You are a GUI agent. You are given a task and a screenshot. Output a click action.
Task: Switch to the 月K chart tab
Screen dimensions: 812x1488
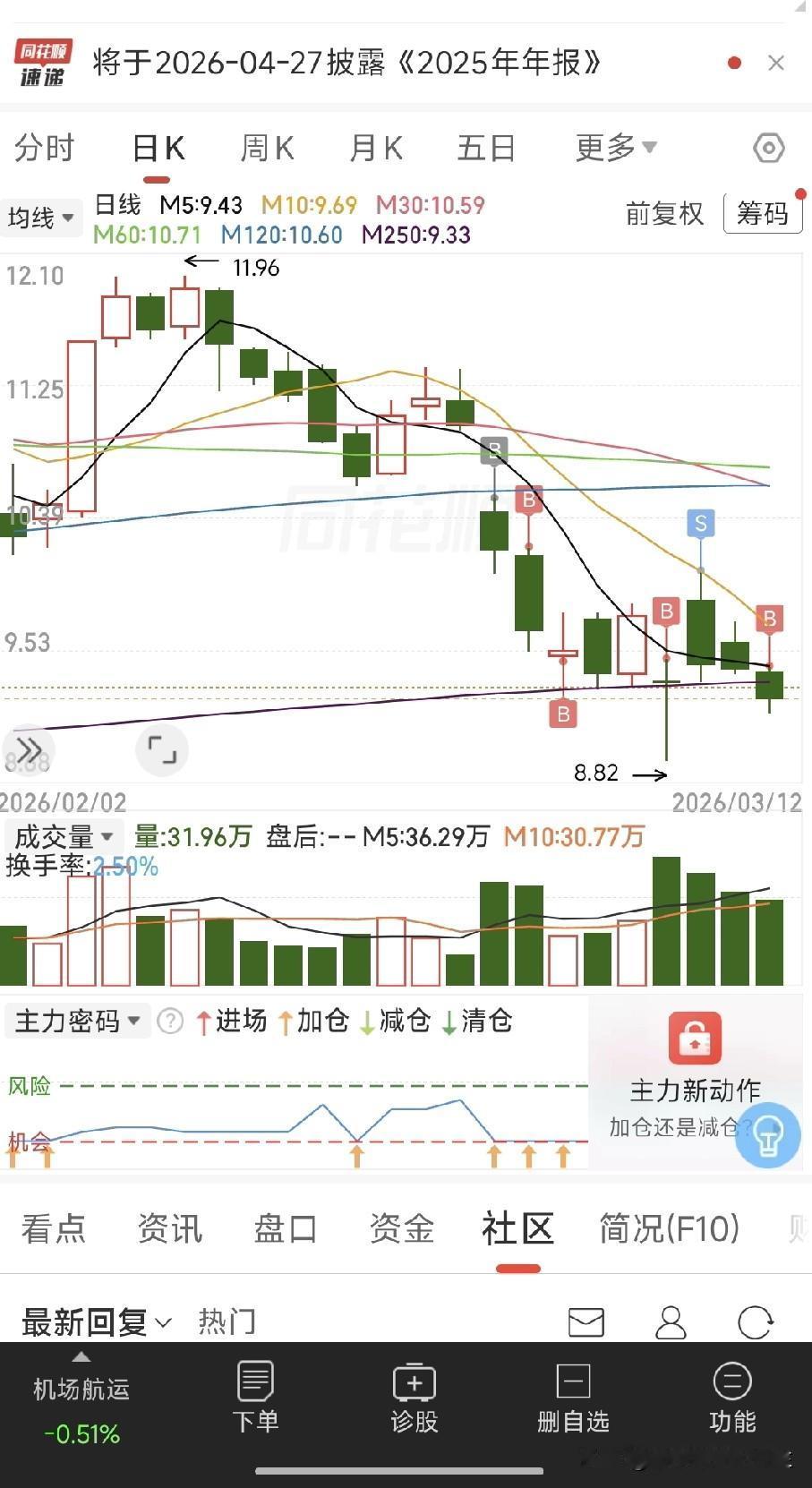coord(376,148)
